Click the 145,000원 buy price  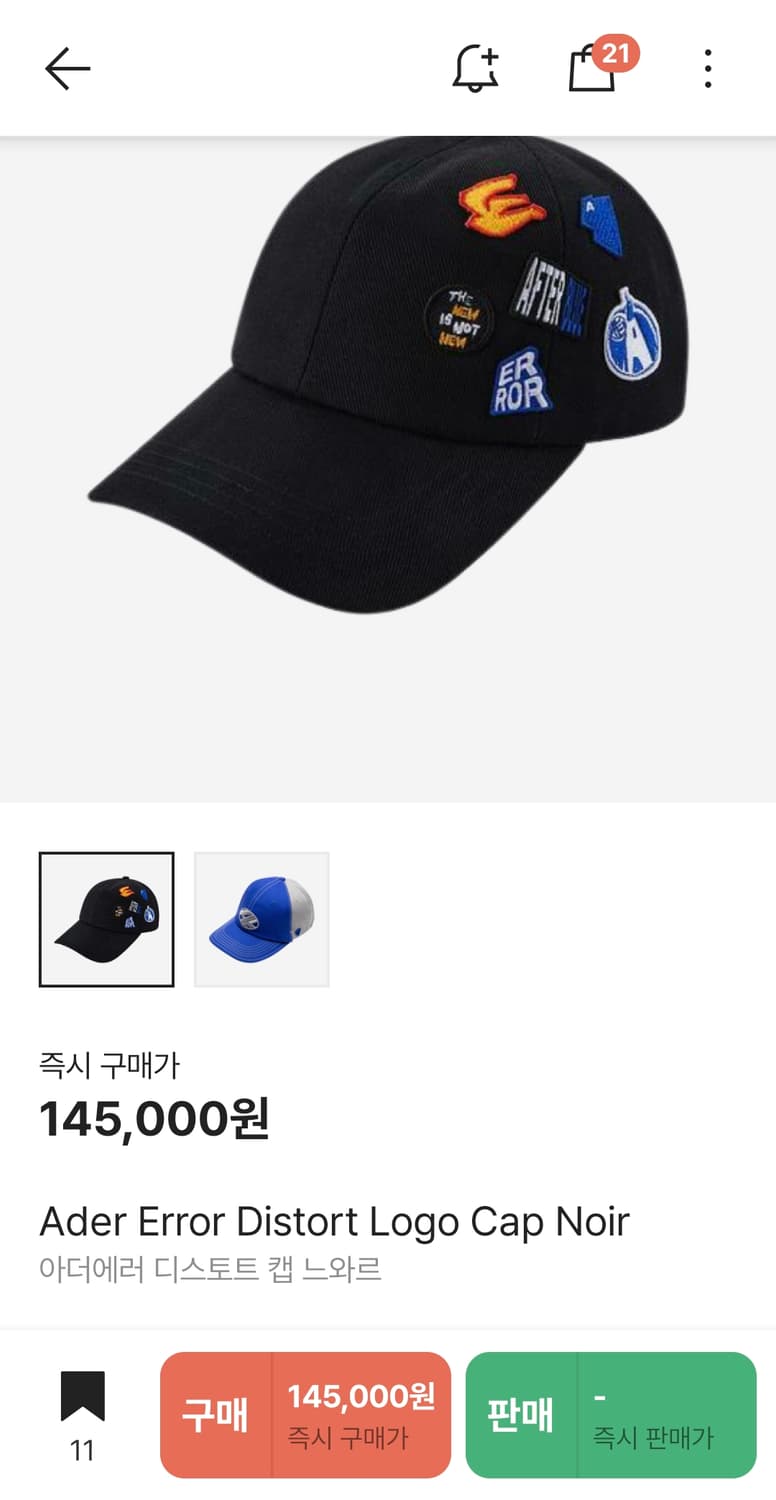click(153, 1121)
